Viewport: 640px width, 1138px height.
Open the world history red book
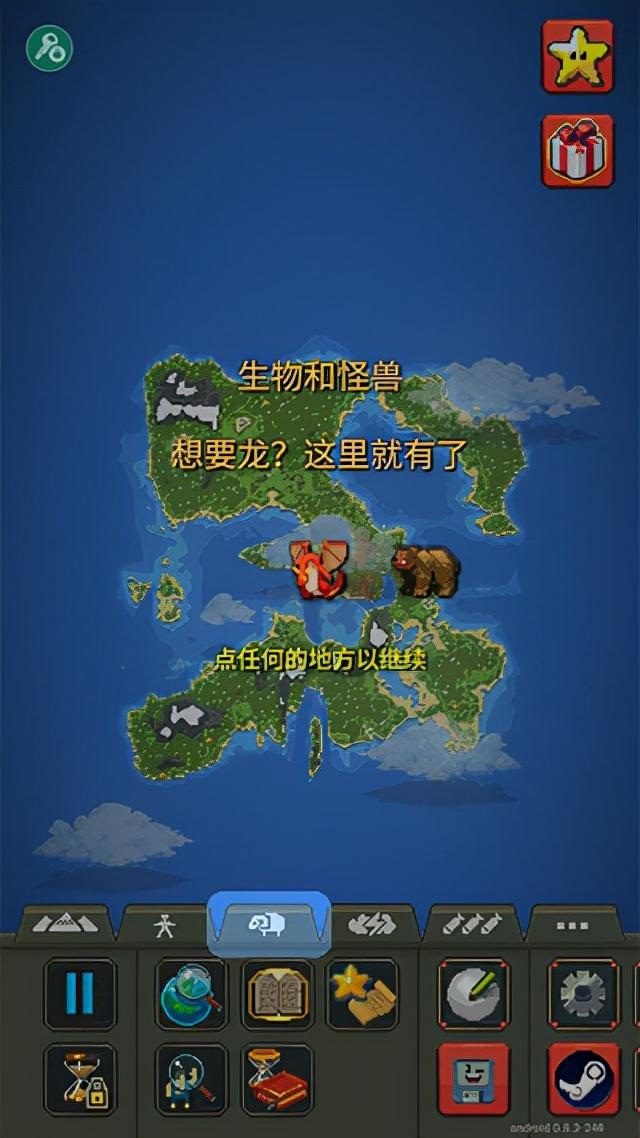[x=277, y=1080]
